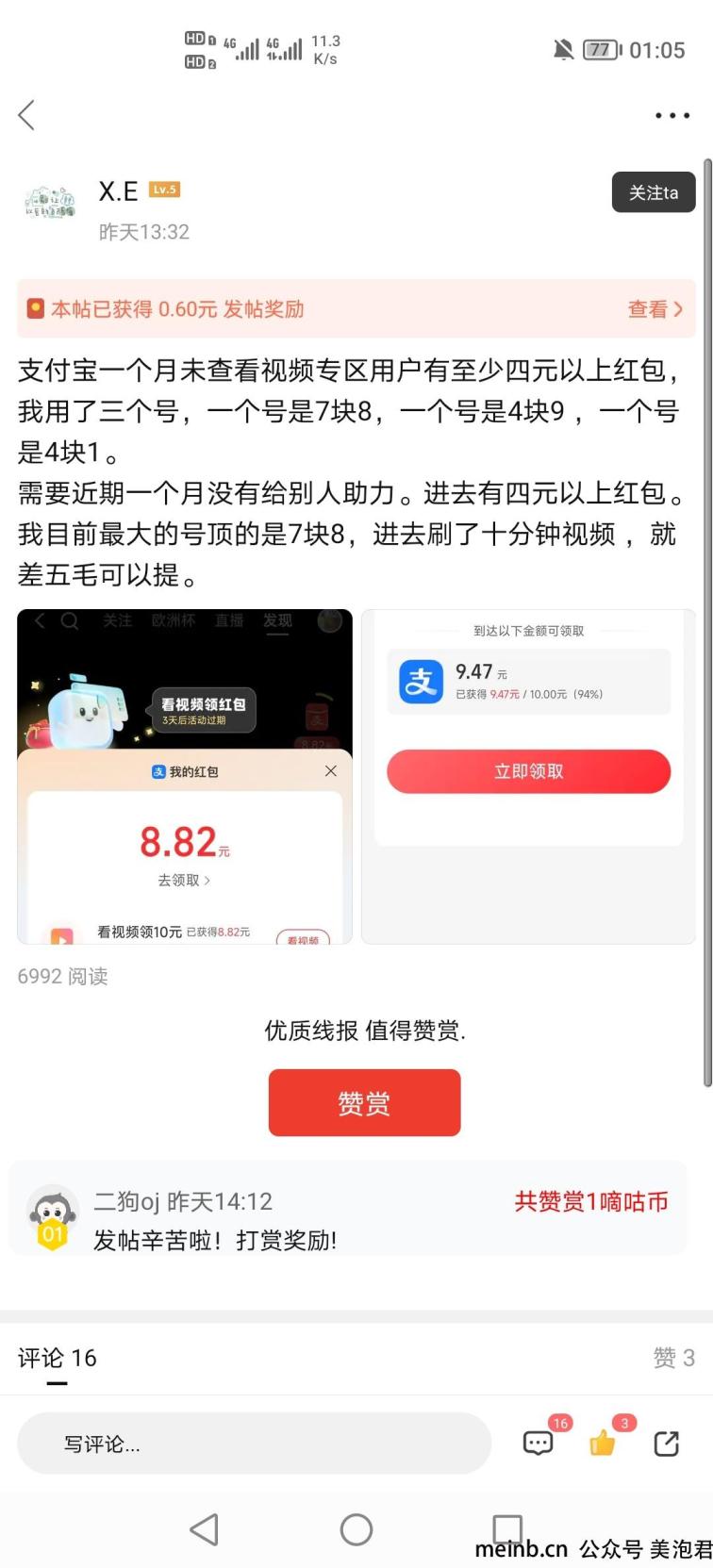Switch to the 赞 3 tab
The height and width of the screenshot is (1568, 713).
click(673, 1358)
